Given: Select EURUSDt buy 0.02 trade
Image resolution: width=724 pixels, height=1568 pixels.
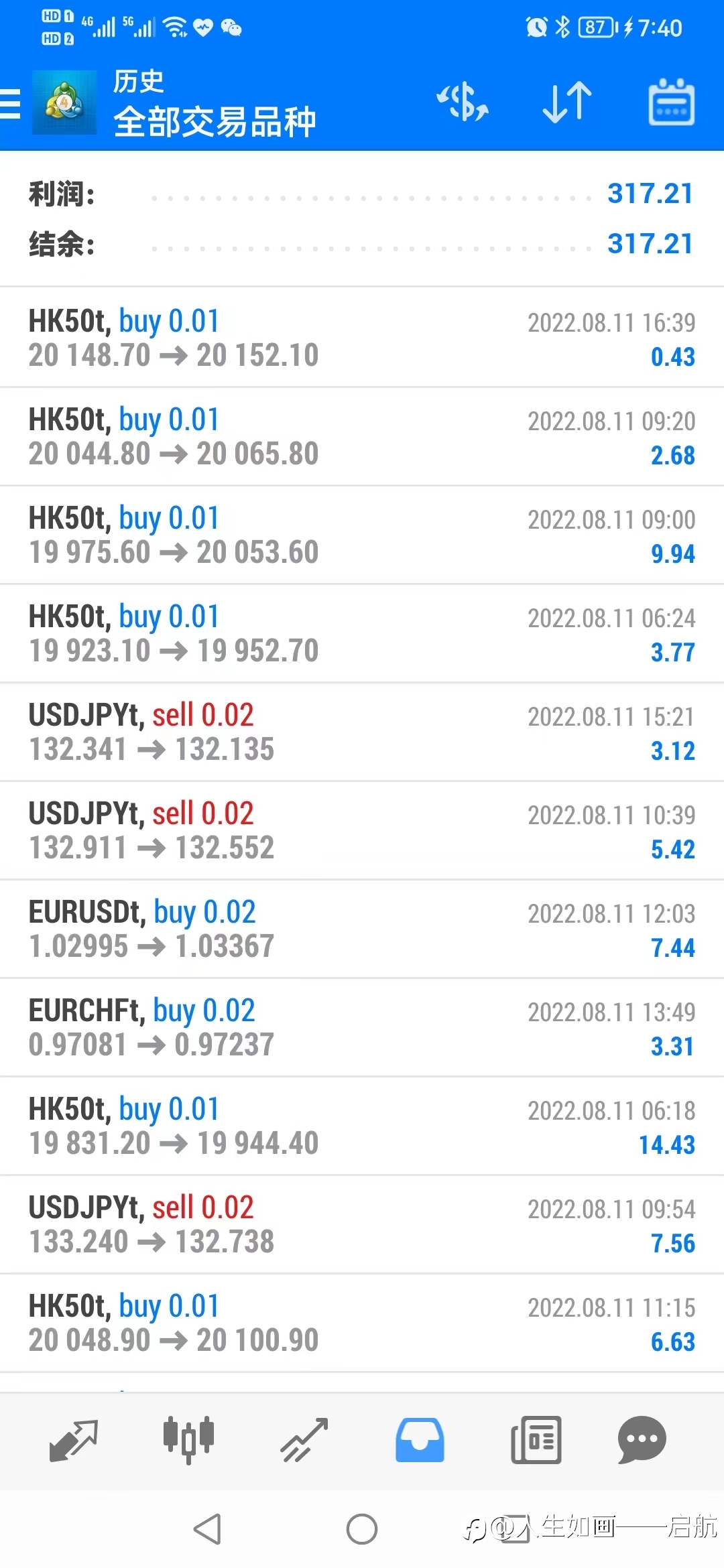Looking at the screenshot, I should [362, 929].
